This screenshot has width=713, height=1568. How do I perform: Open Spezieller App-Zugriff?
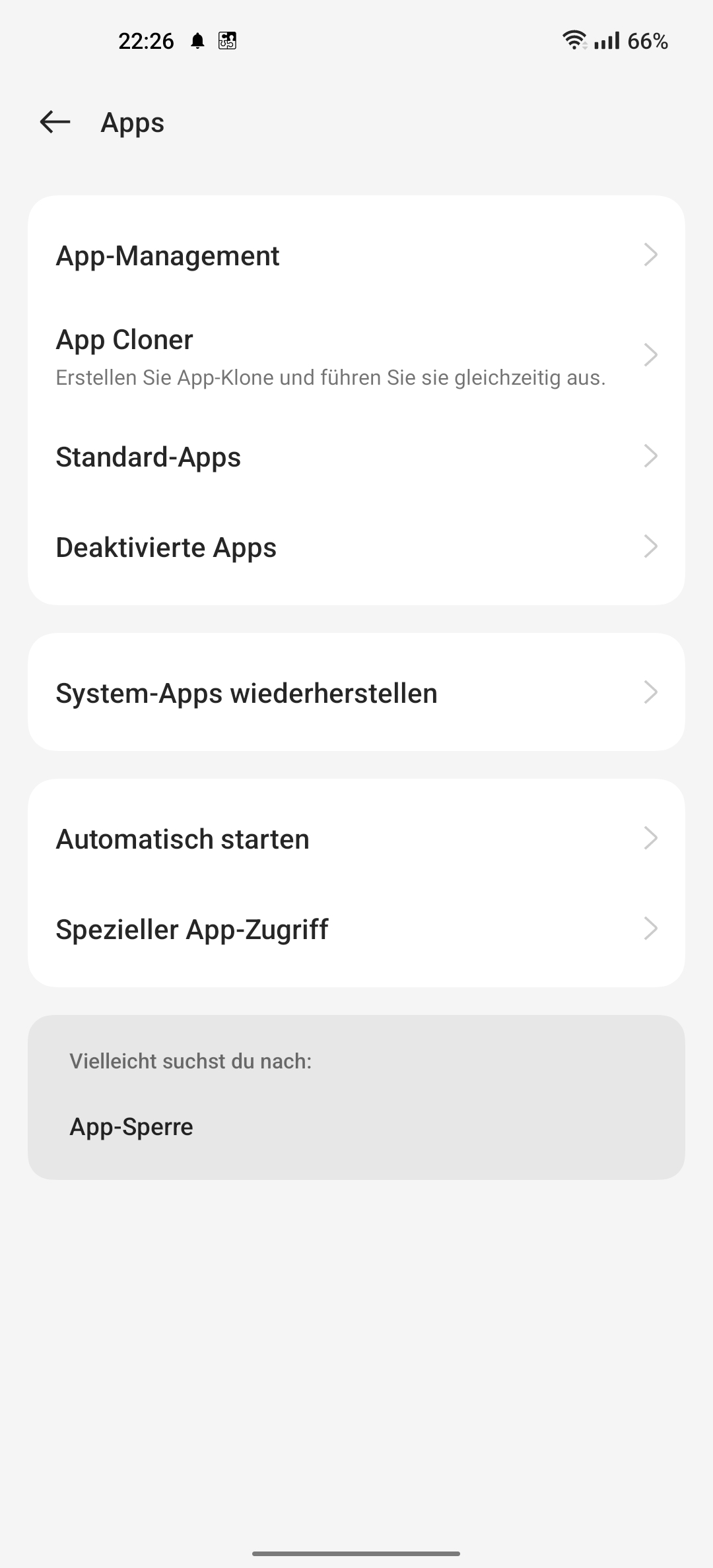tap(356, 929)
